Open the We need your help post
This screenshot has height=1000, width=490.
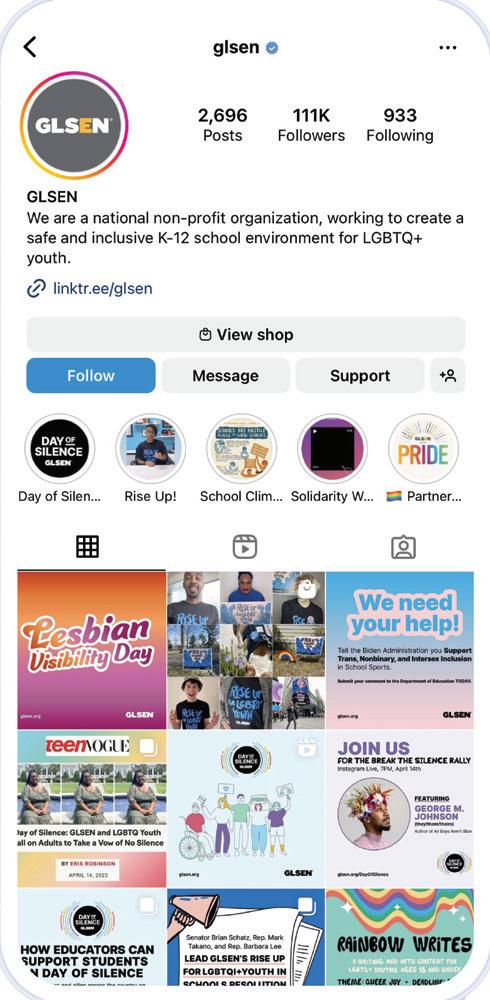click(x=400, y=650)
